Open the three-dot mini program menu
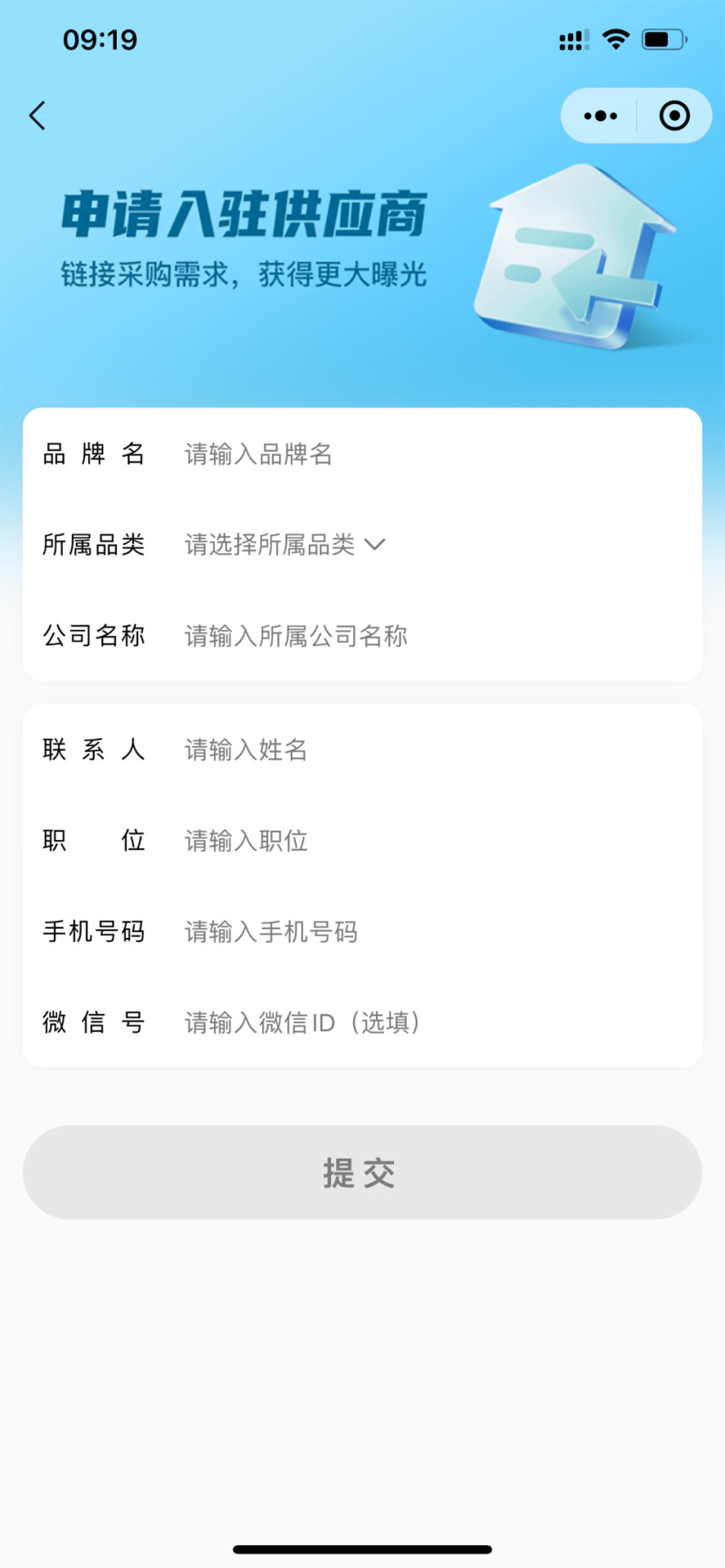Image resolution: width=725 pixels, height=1568 pixels. (600, 115)
